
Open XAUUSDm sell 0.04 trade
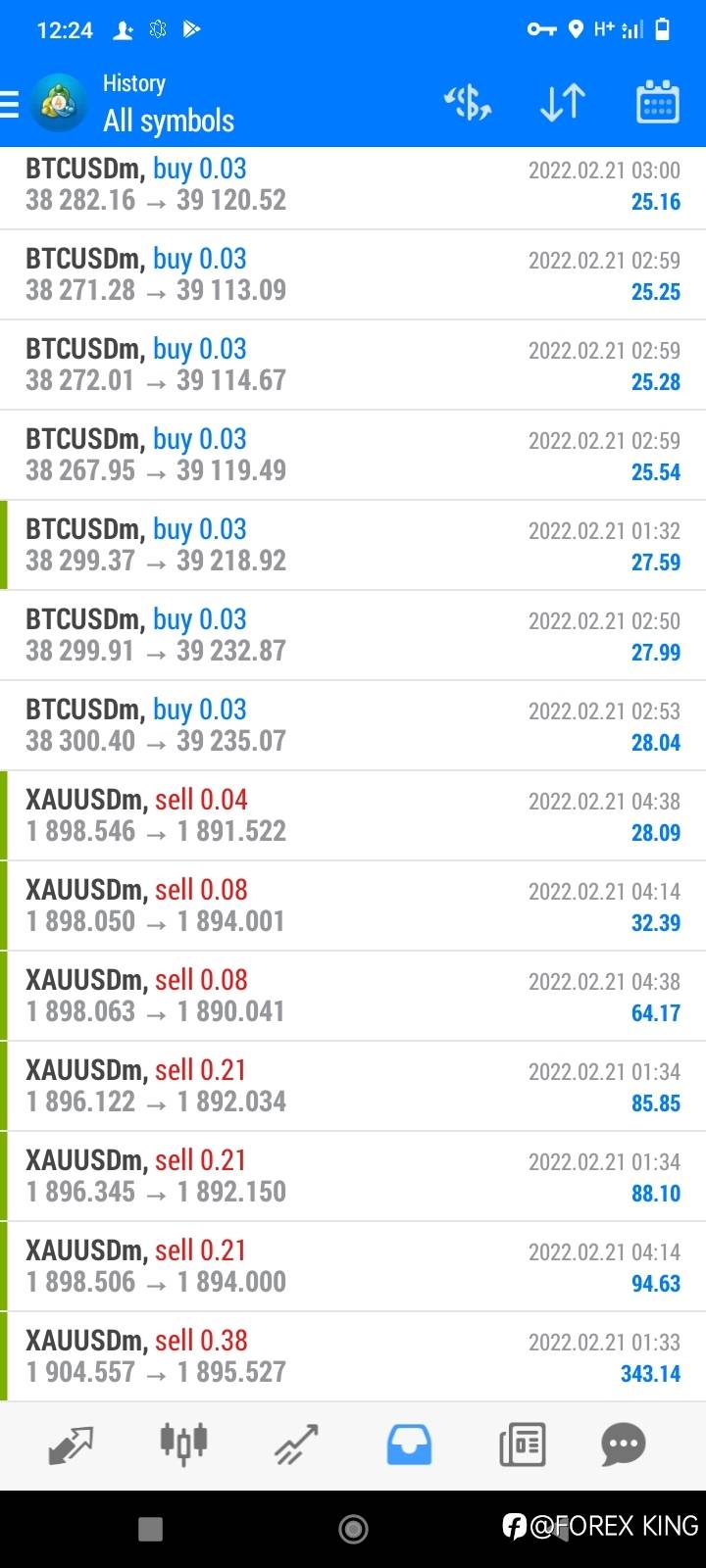tap(353, 816)
